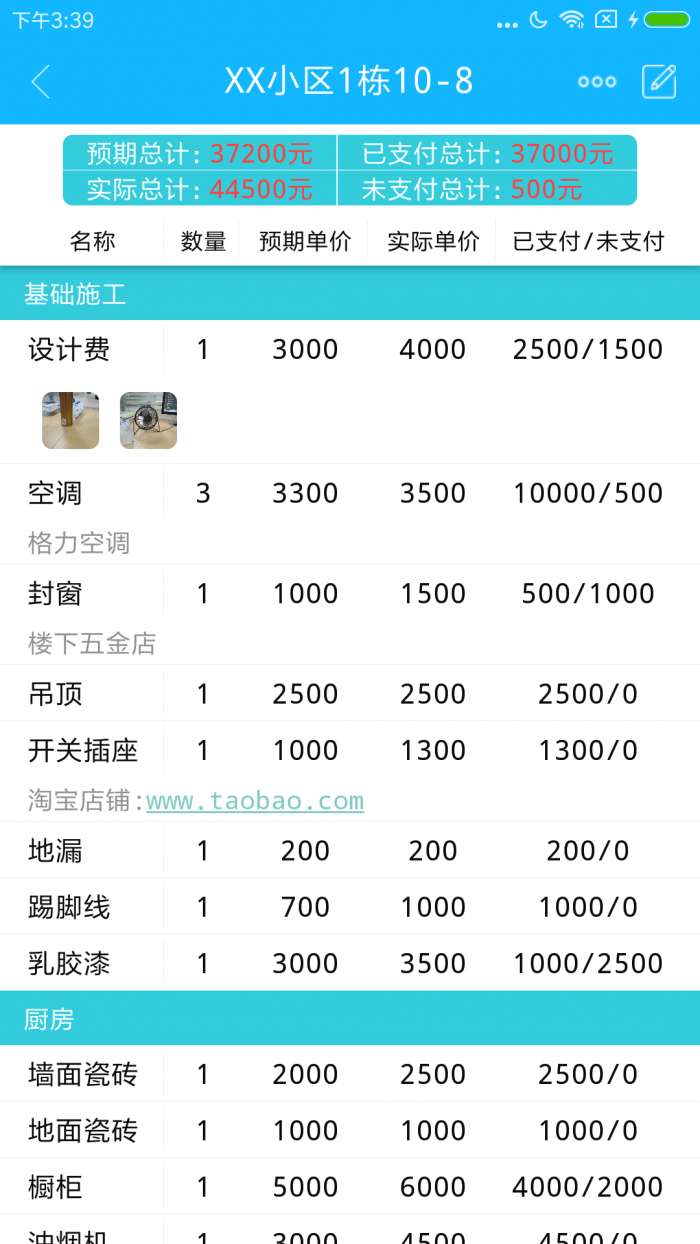Open the 橱柜 expense row
Screen dimensions: 700x1244
pos(350,1186)
